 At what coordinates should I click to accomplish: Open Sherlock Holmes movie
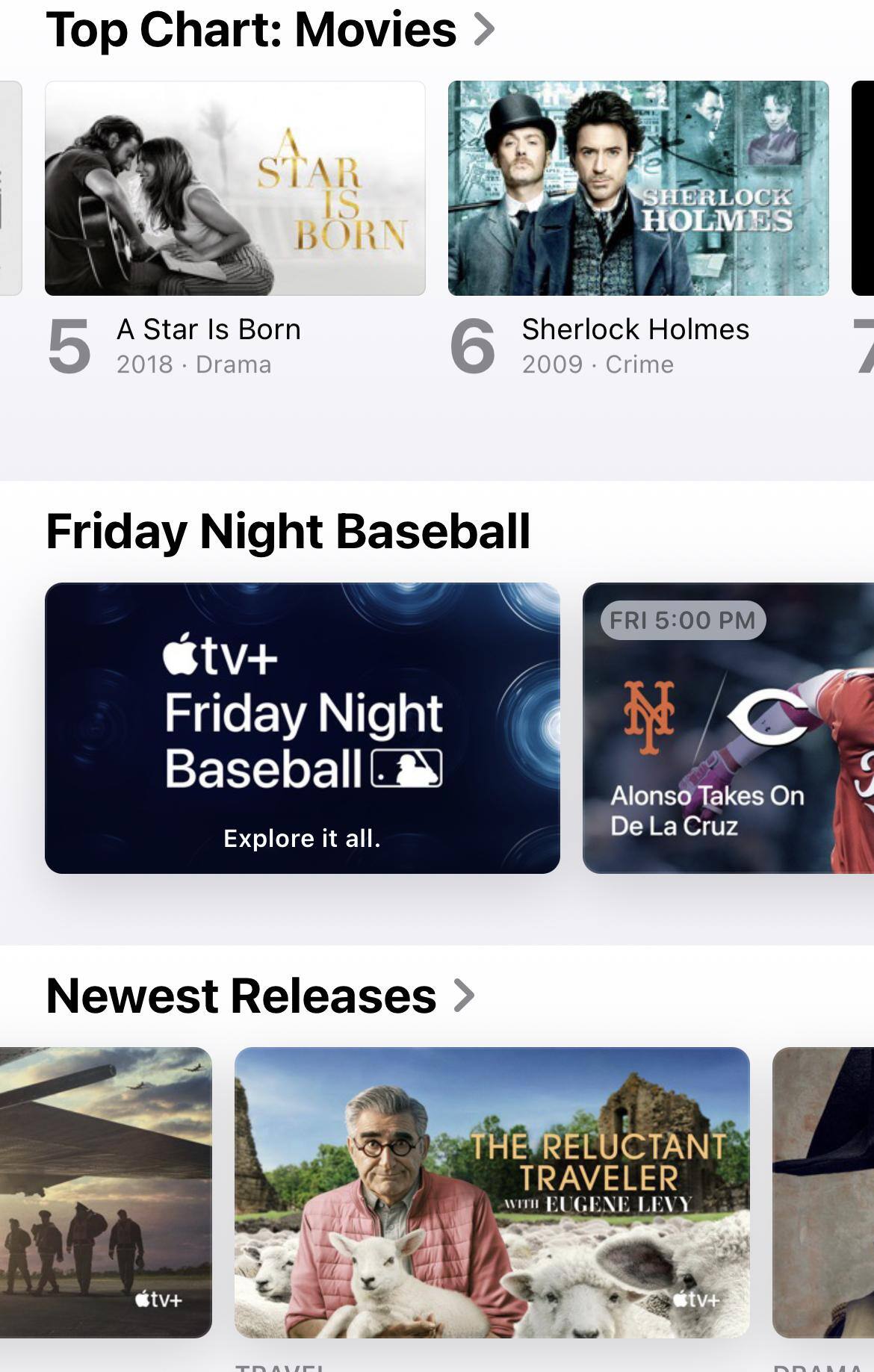638,188
